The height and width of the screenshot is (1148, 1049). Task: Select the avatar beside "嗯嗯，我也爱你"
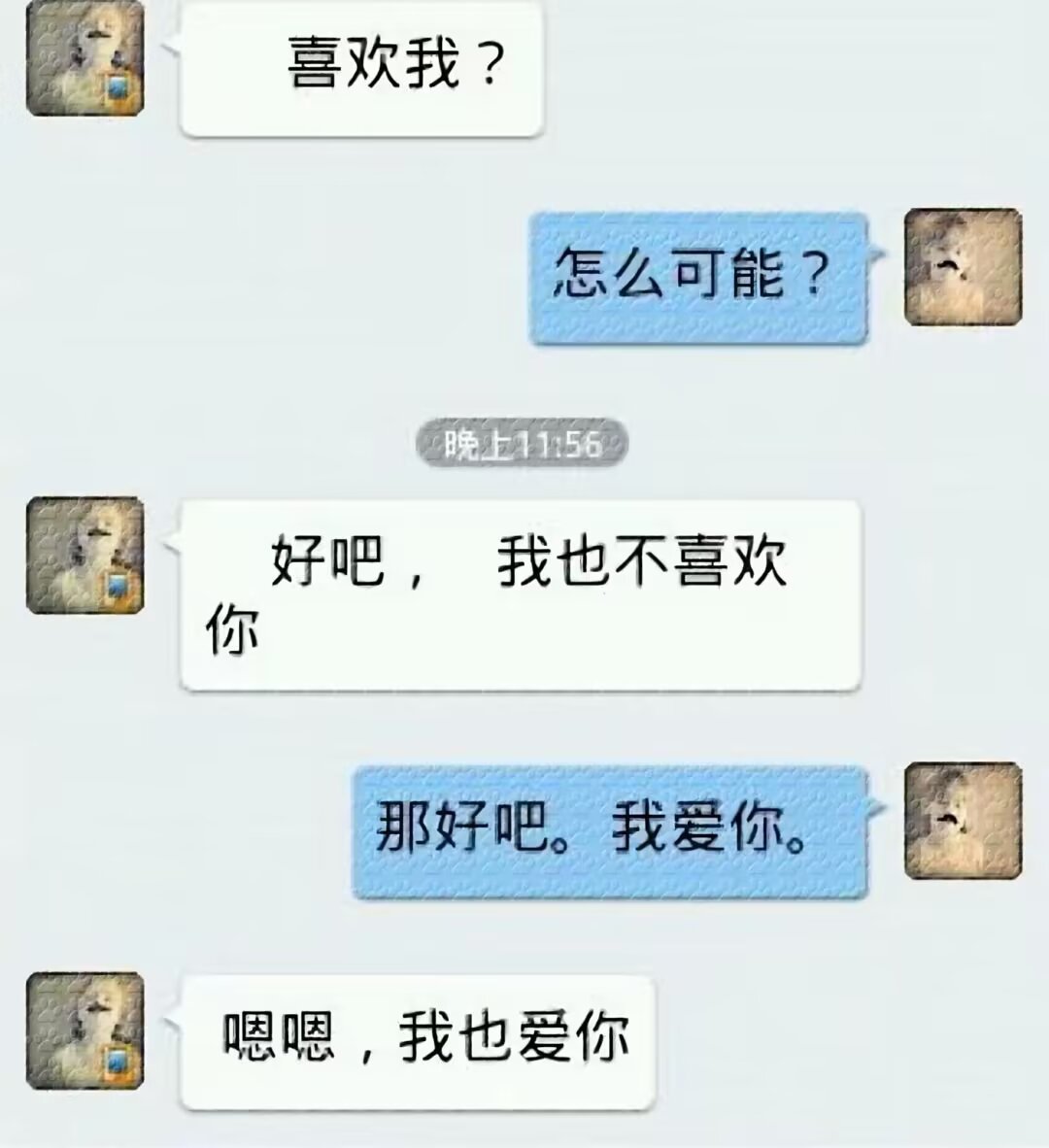[85, 1030]
